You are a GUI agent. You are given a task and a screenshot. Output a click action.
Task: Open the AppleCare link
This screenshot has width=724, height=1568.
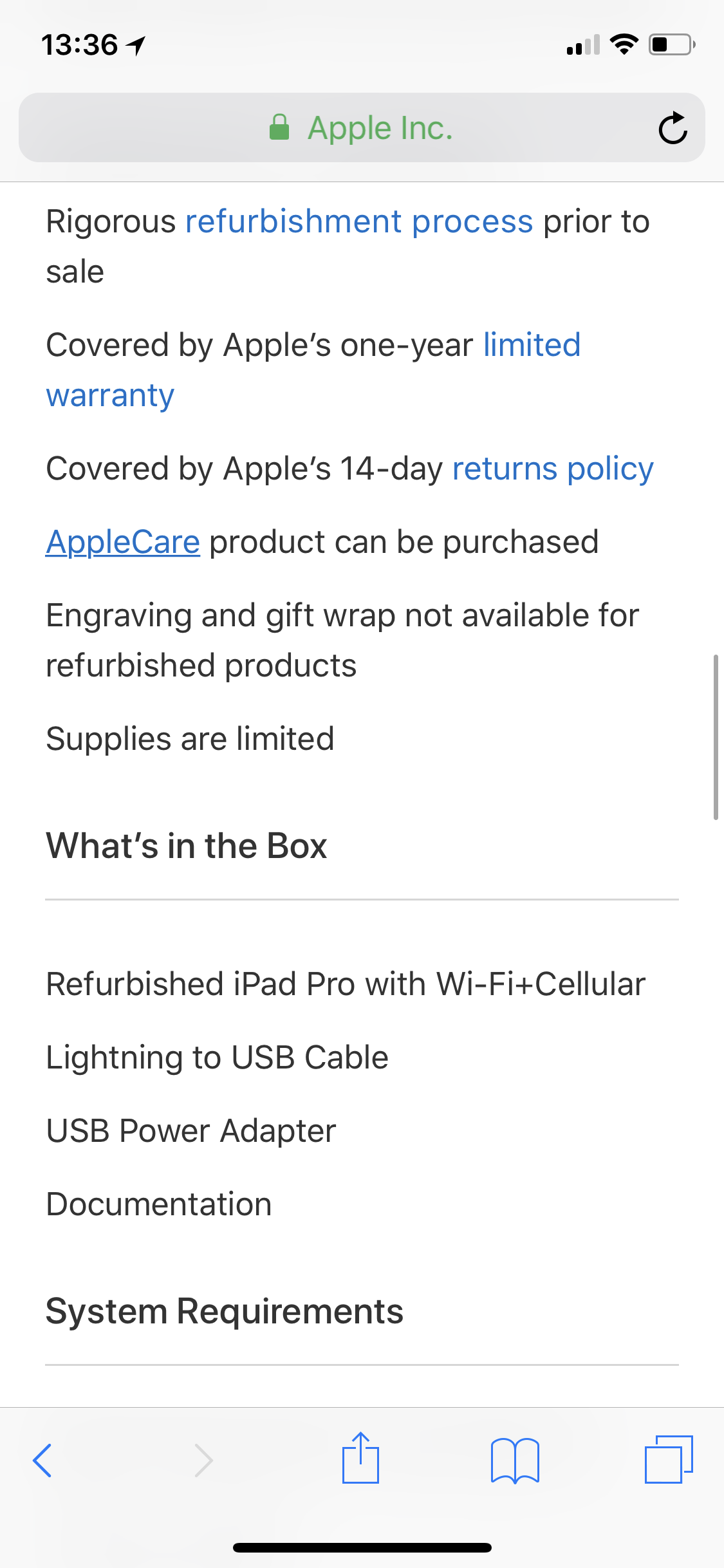click(123, 542)
